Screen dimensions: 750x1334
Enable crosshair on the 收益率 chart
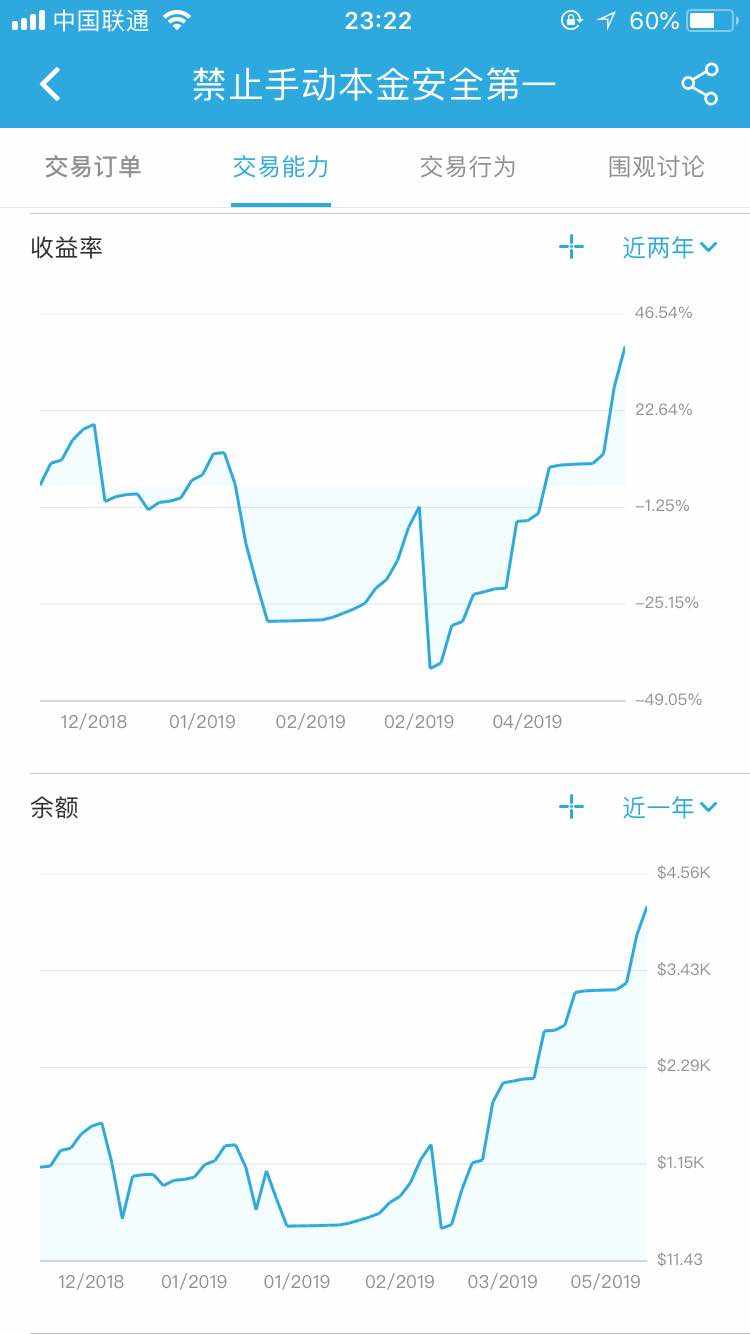571,247
